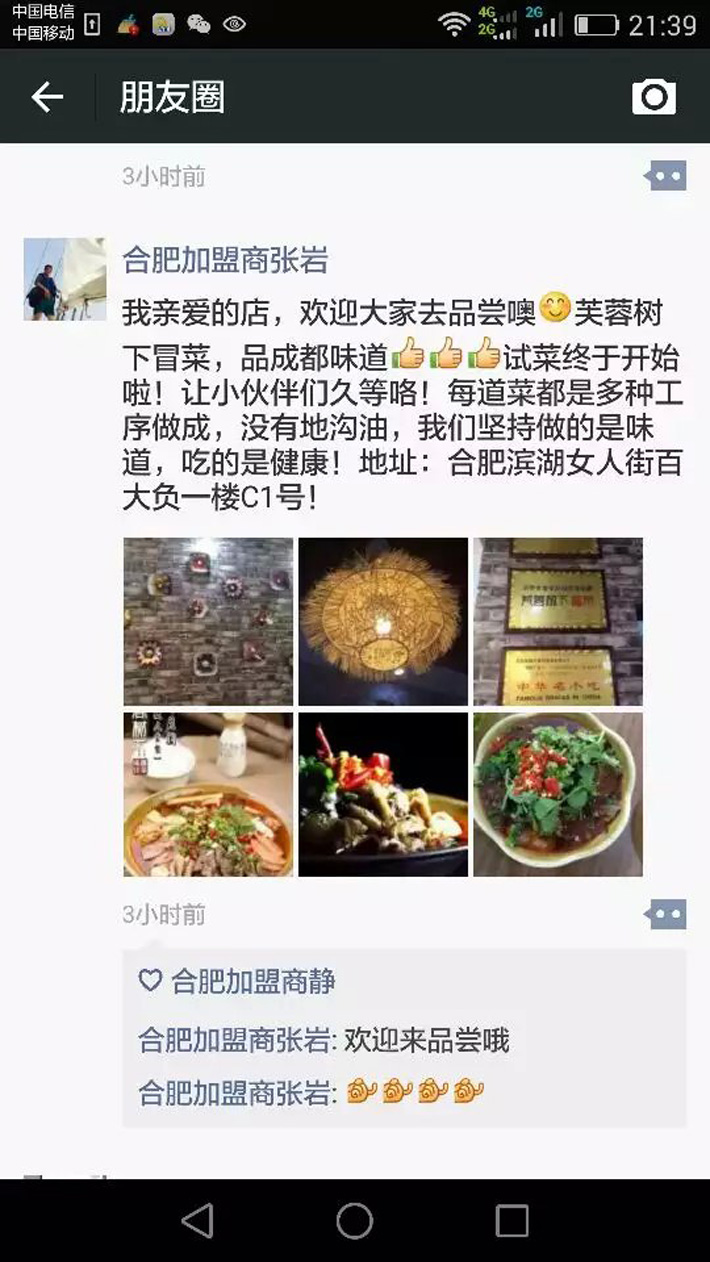Open the camera to post a moment
Screen dimensions: 710x1262
[x=654, y=97]
